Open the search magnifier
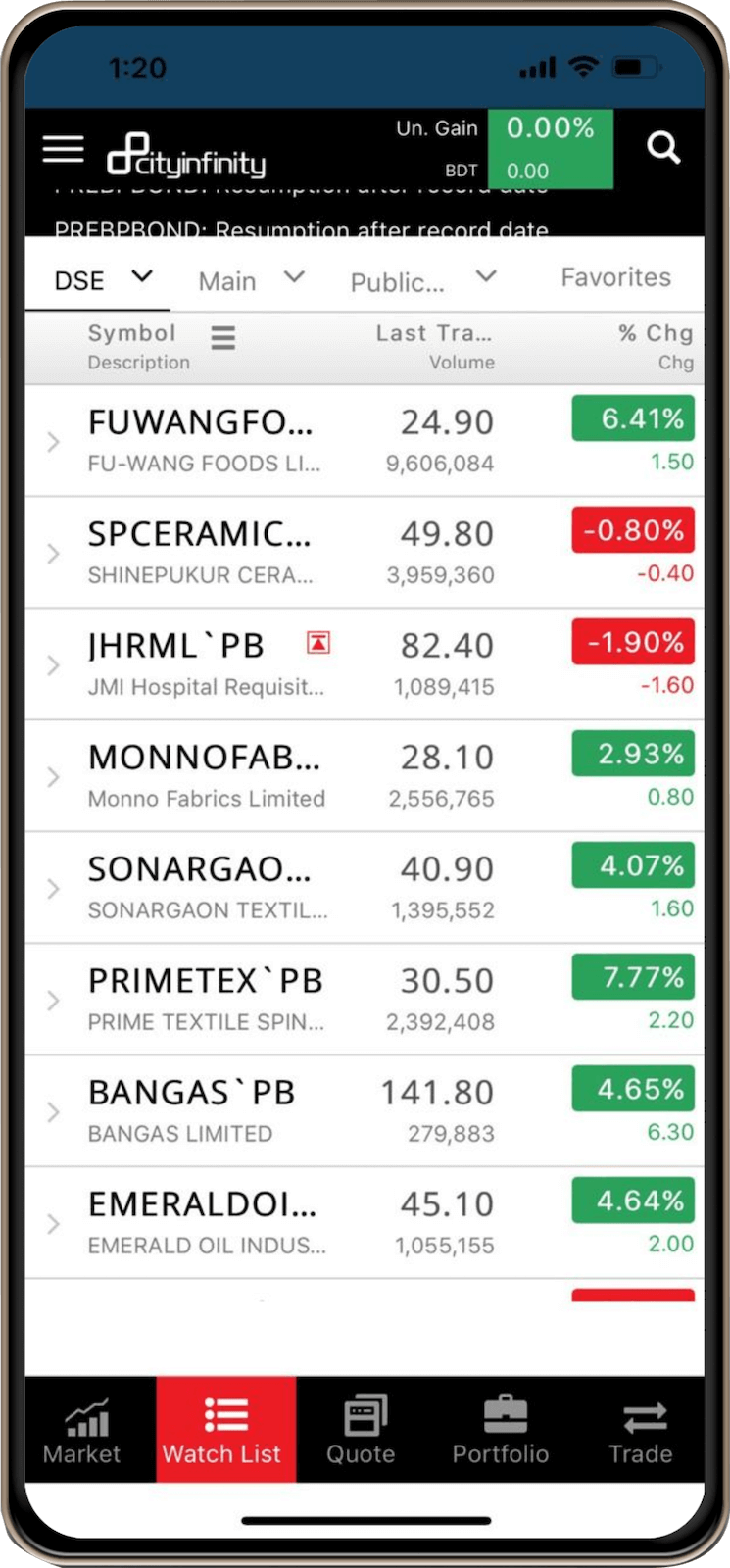The height and width of the screenshot is (1568, 730). (x=663, y=148)
